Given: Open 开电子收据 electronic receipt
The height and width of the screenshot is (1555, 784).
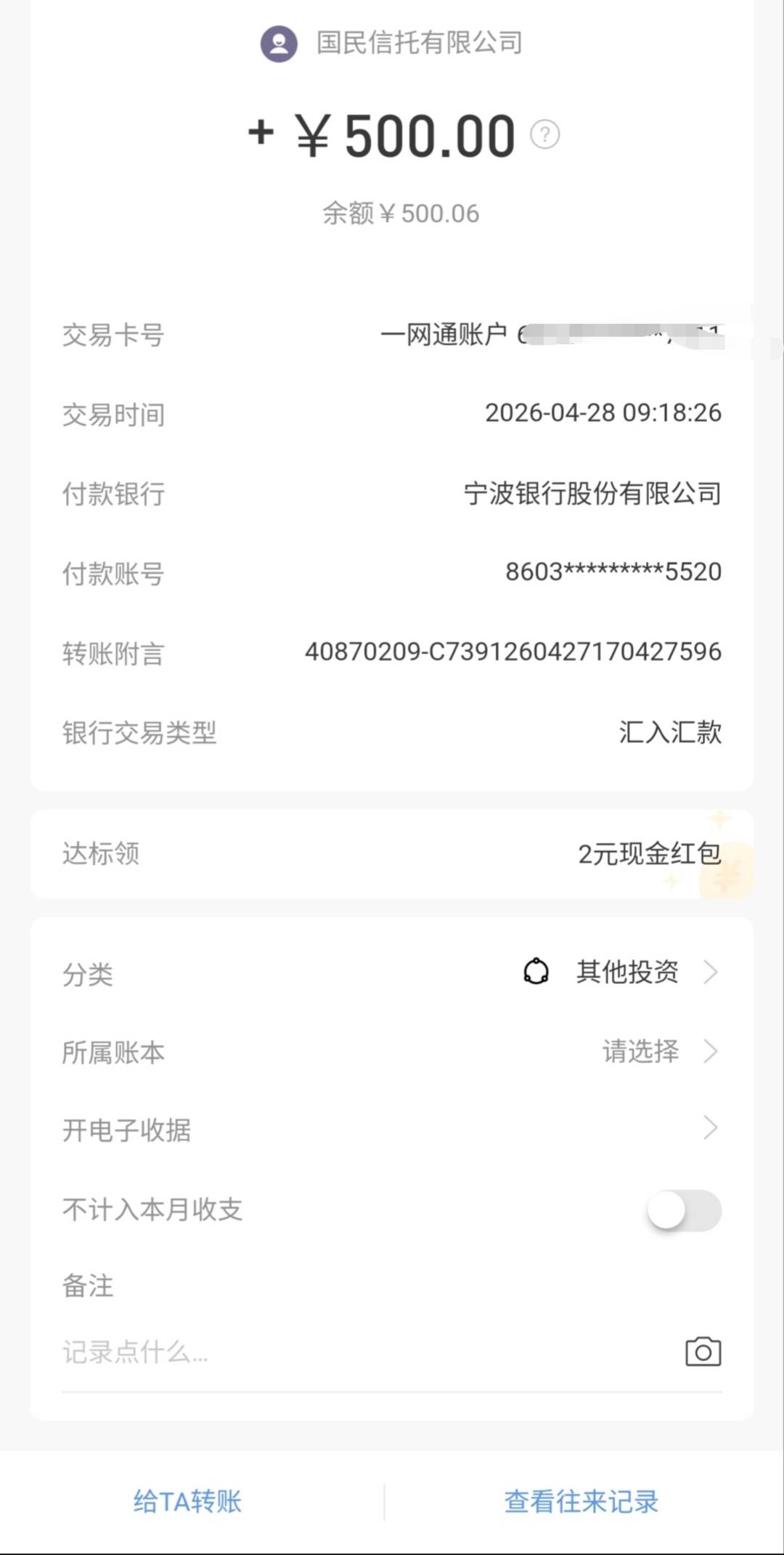Looking at the screenshot, I should tap(392, 1129).
